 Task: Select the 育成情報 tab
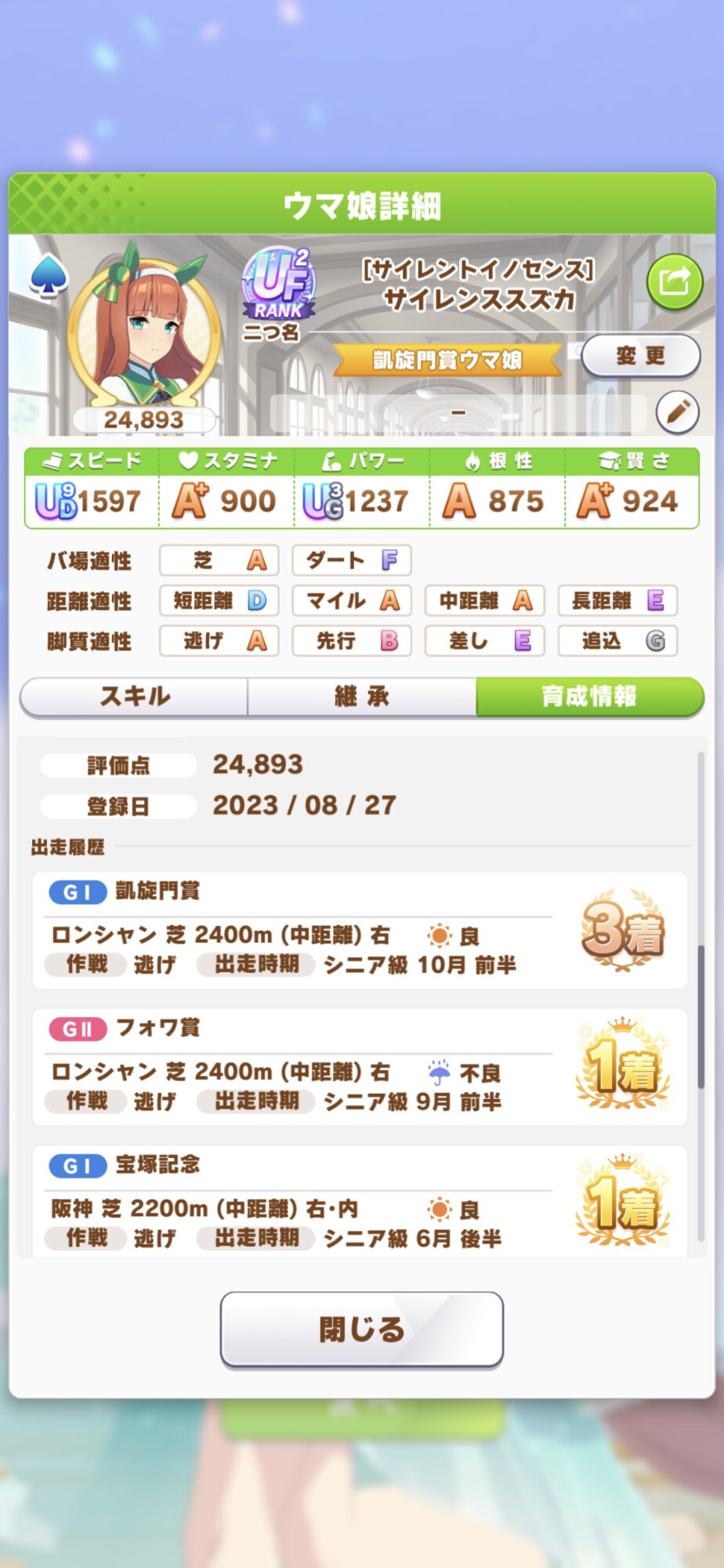pos(589,696)
